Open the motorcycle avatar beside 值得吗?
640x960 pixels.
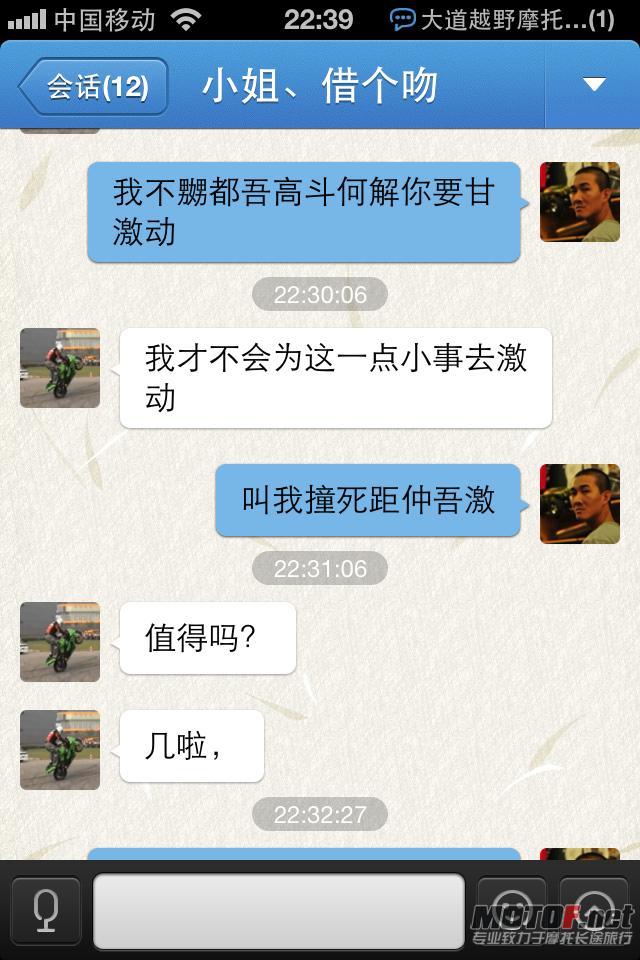[60, 641]
